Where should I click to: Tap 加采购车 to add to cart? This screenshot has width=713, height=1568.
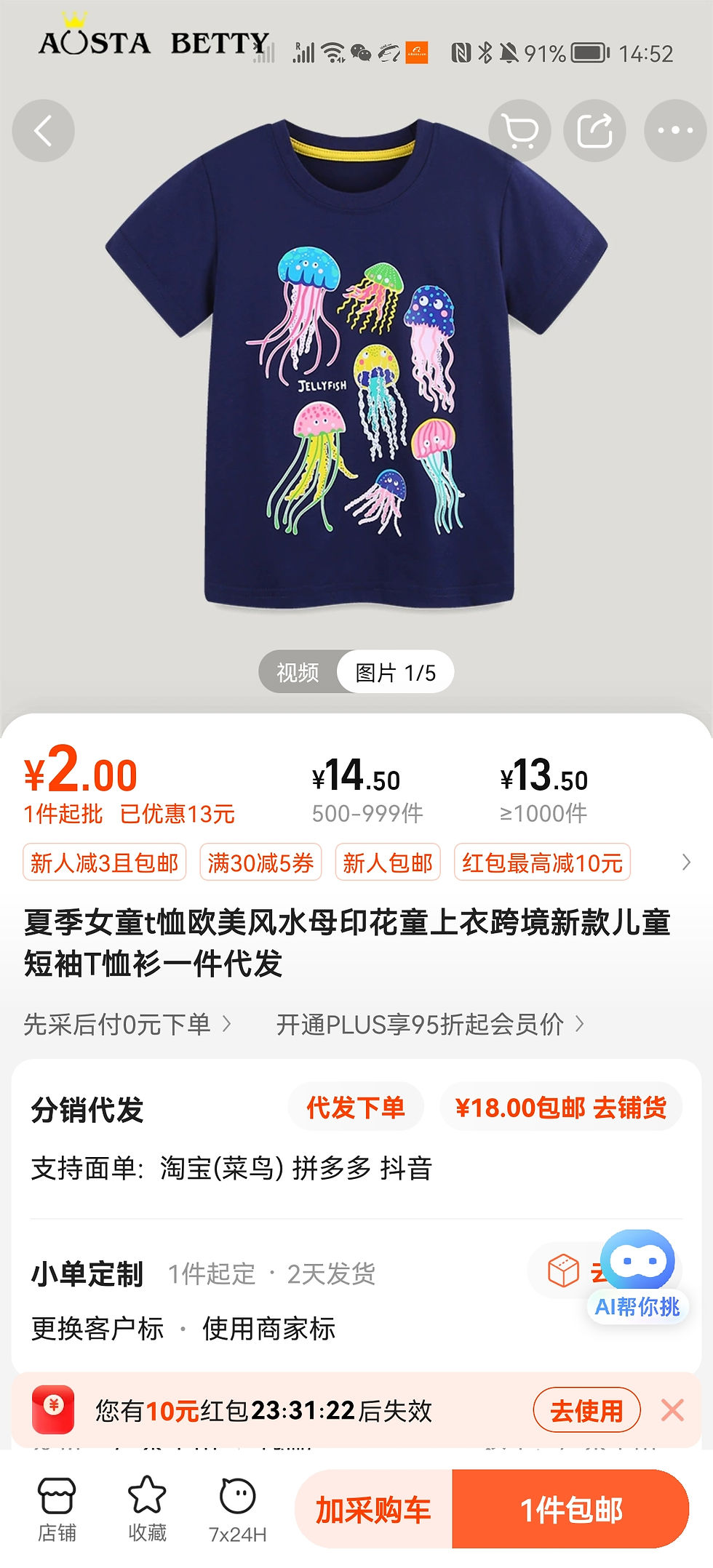click(x=373, y=1510)
